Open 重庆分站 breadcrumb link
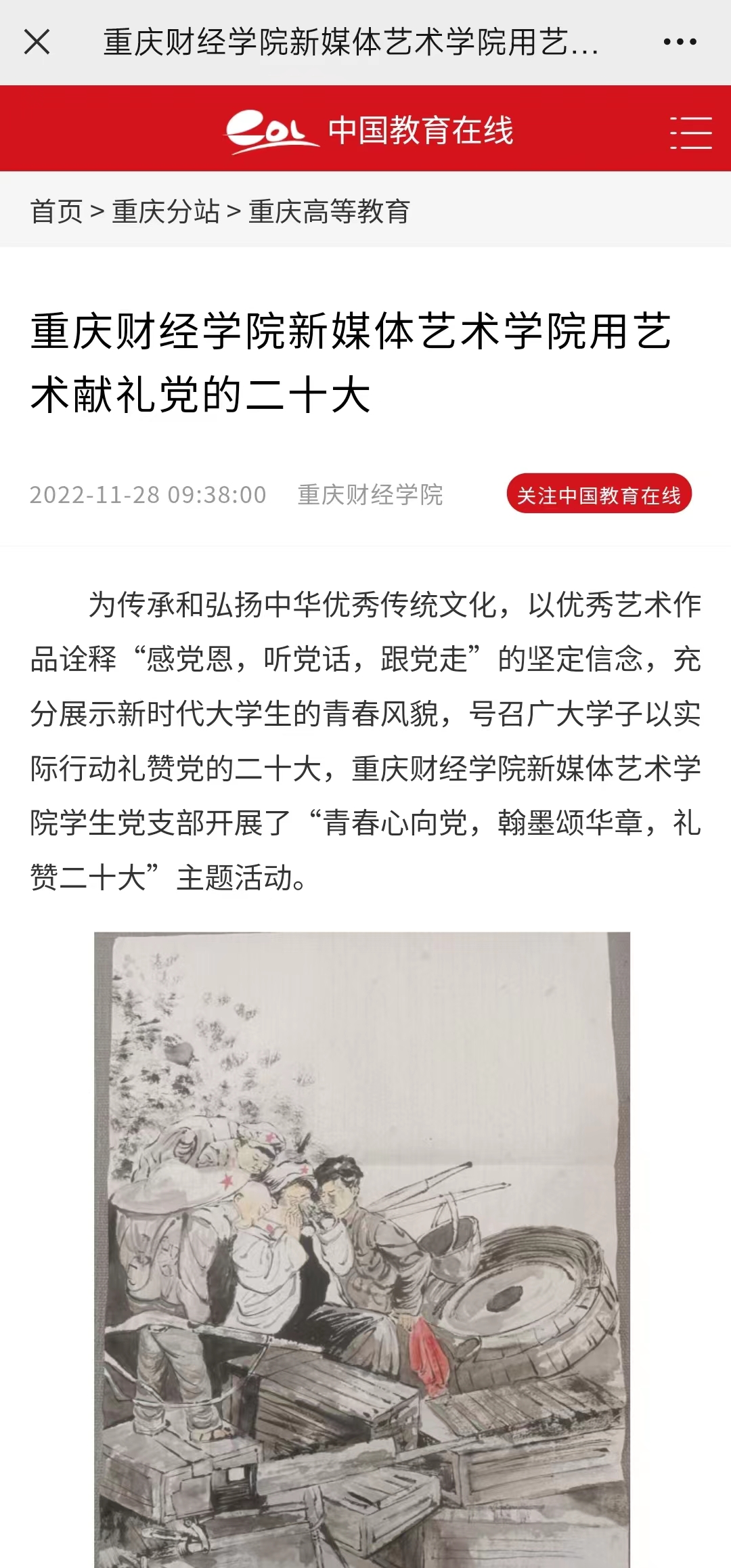Viewport: 731px width, 1568px height. [x=166, y=211]
